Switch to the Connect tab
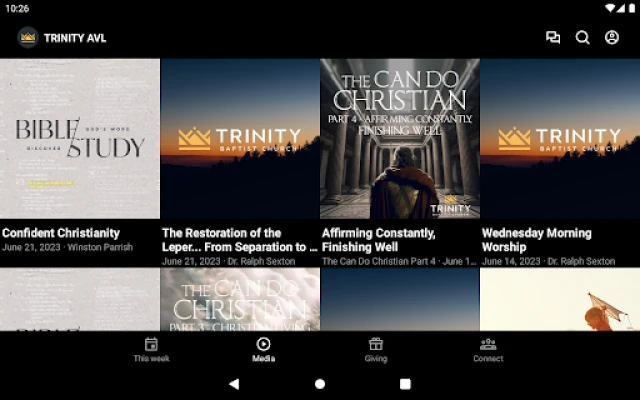Viewport: 640px width, 400px height. tap(488, 349)
